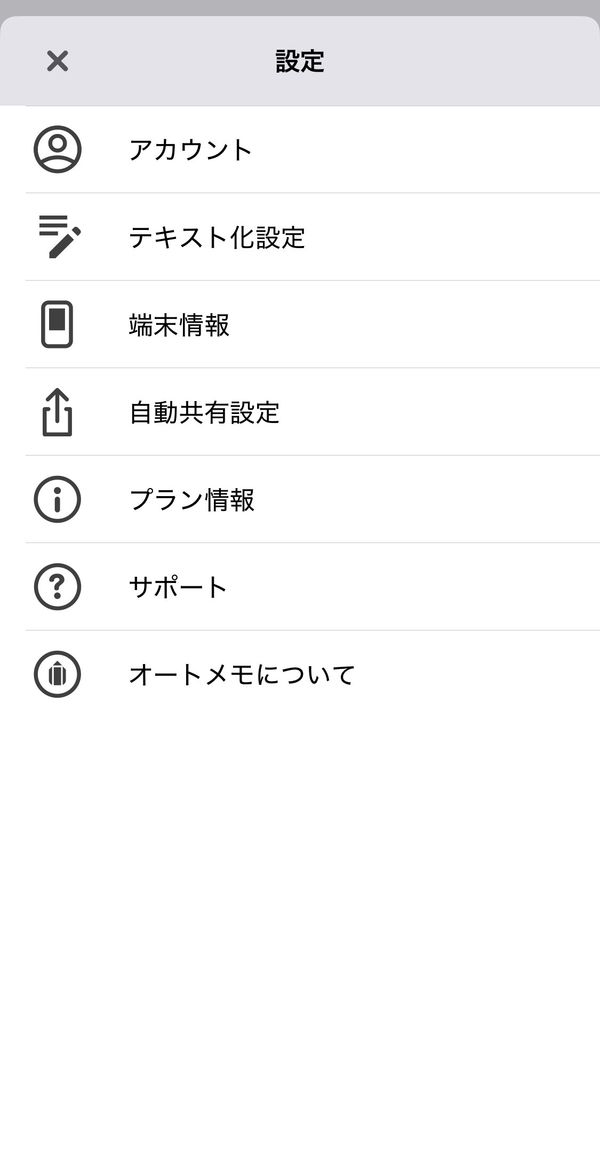
Task: Open the サポート support page
Action: click(313, 587)
